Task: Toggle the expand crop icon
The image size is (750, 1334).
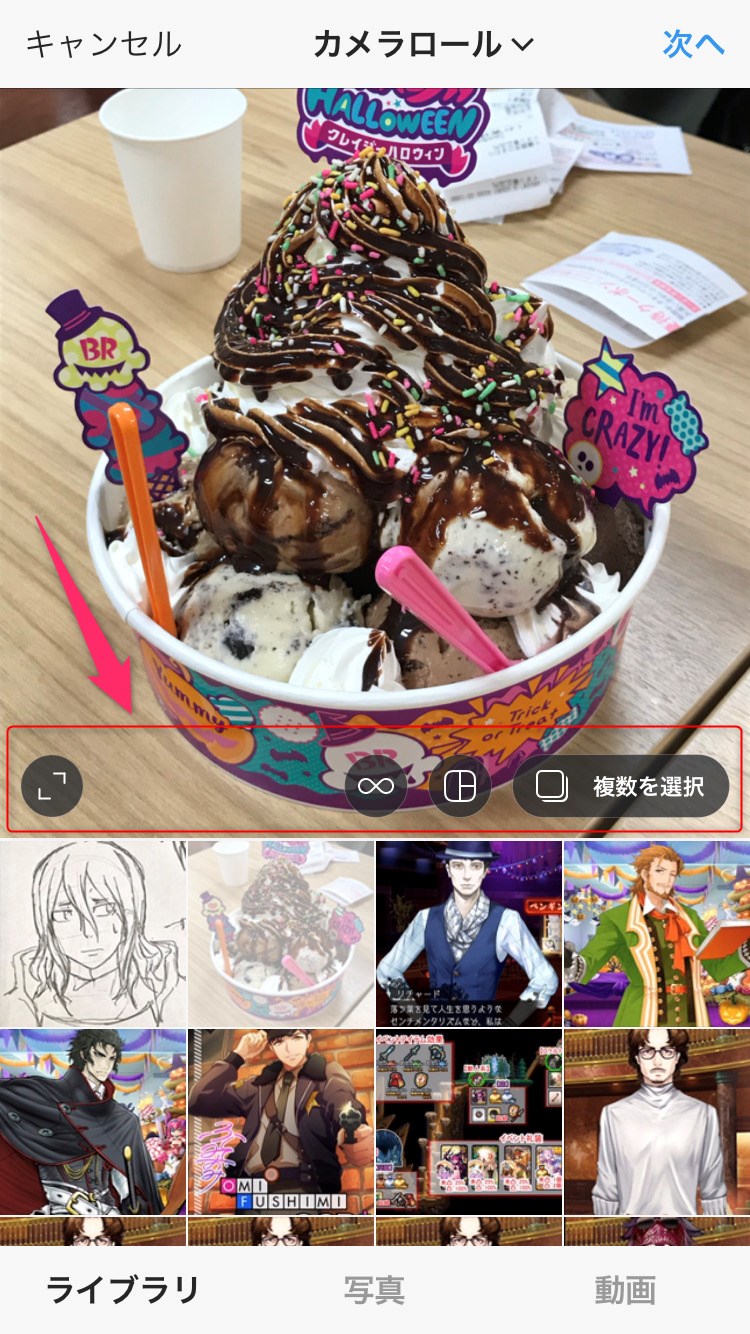Action: coord(52,786)
